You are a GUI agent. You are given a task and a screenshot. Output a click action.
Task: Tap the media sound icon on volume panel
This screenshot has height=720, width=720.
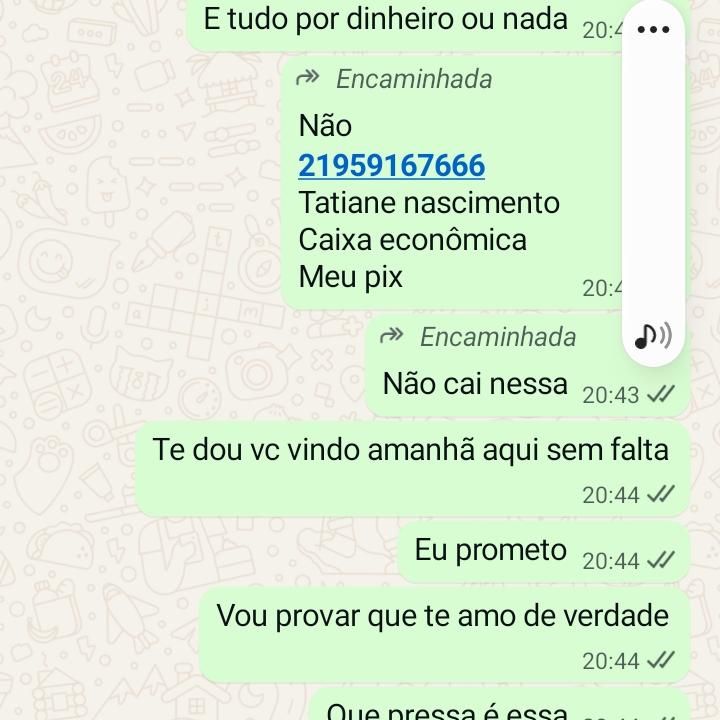pyautogui.click(x=653, y=336)
